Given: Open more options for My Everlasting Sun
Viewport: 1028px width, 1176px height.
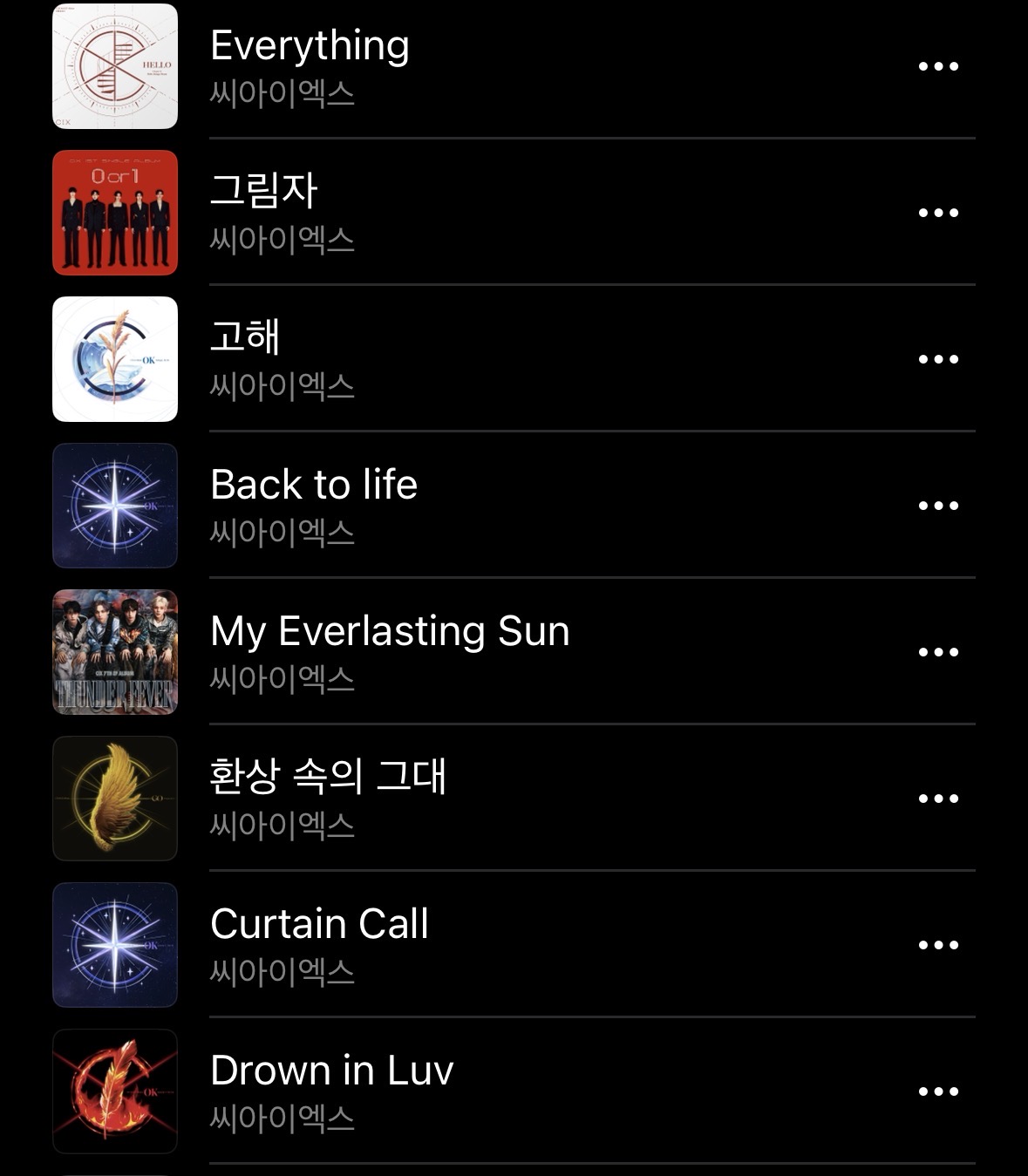Looking at the screenshot, I should pyautogui.click(x=938, y=652).
